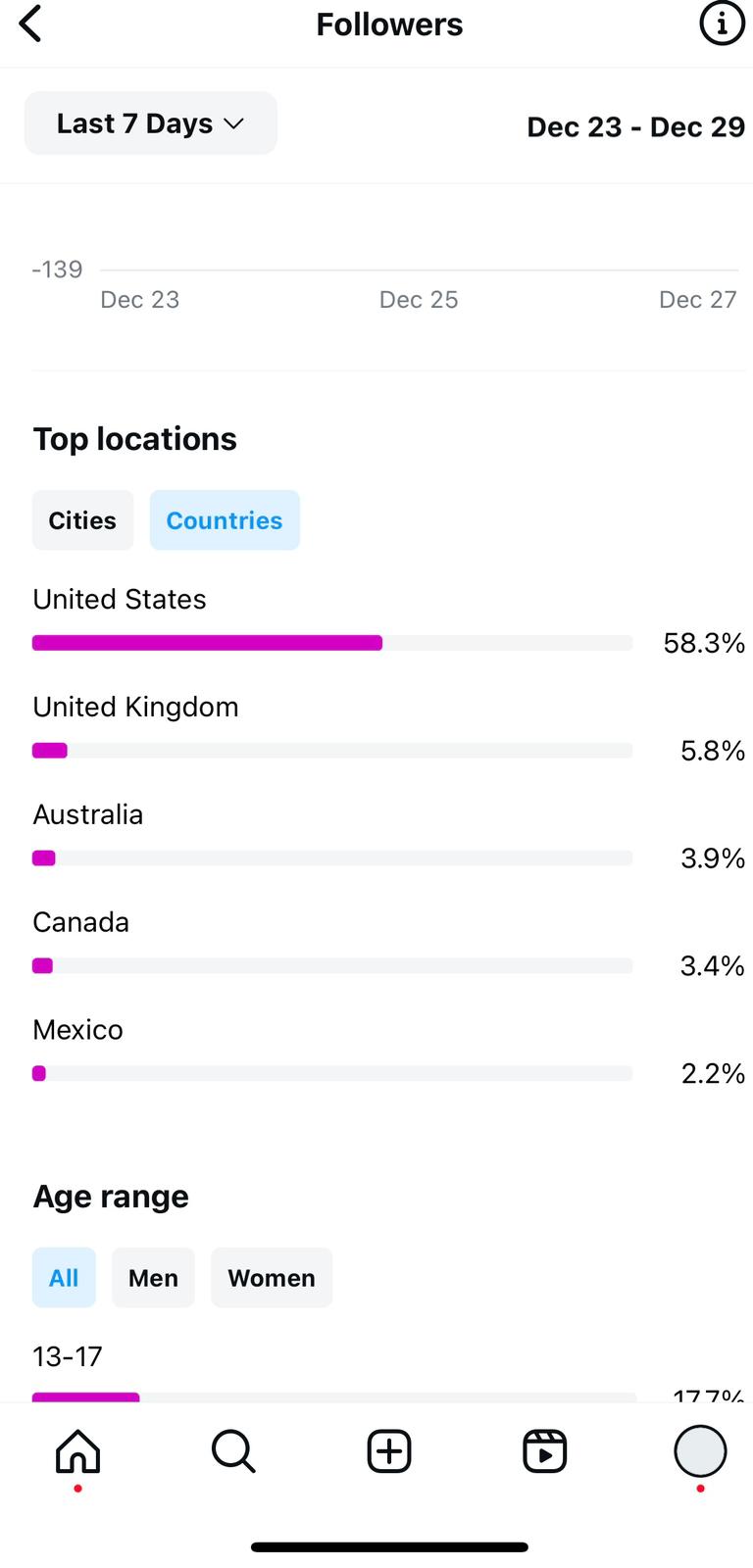Select the Countries filter
This screenshot has height=1568, width=753.
click(x=225, y=520)
